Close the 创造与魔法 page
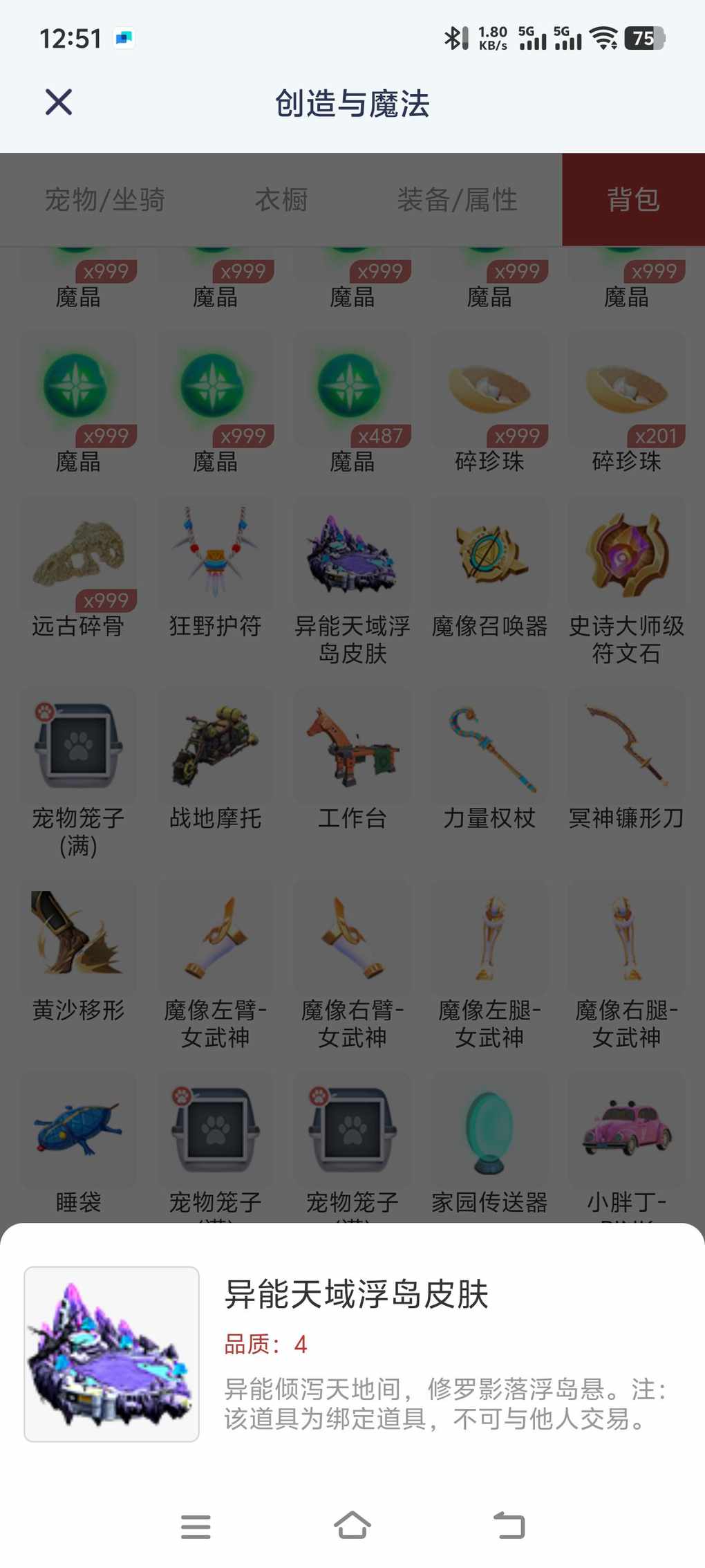Screen dimensions: 705x1568 pyautogui.click(x=59, y=102)
